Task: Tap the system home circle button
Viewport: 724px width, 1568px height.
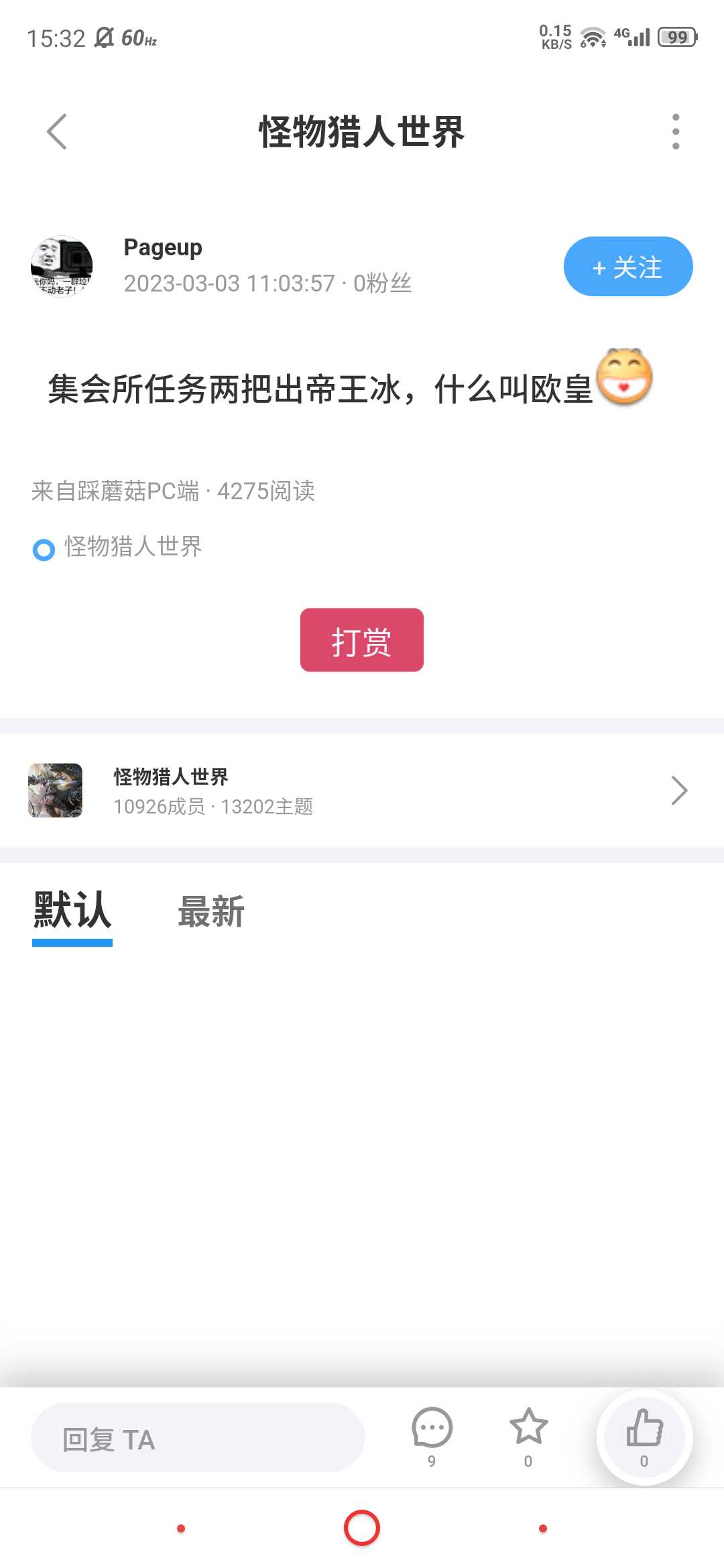Action: point(362,1528)
